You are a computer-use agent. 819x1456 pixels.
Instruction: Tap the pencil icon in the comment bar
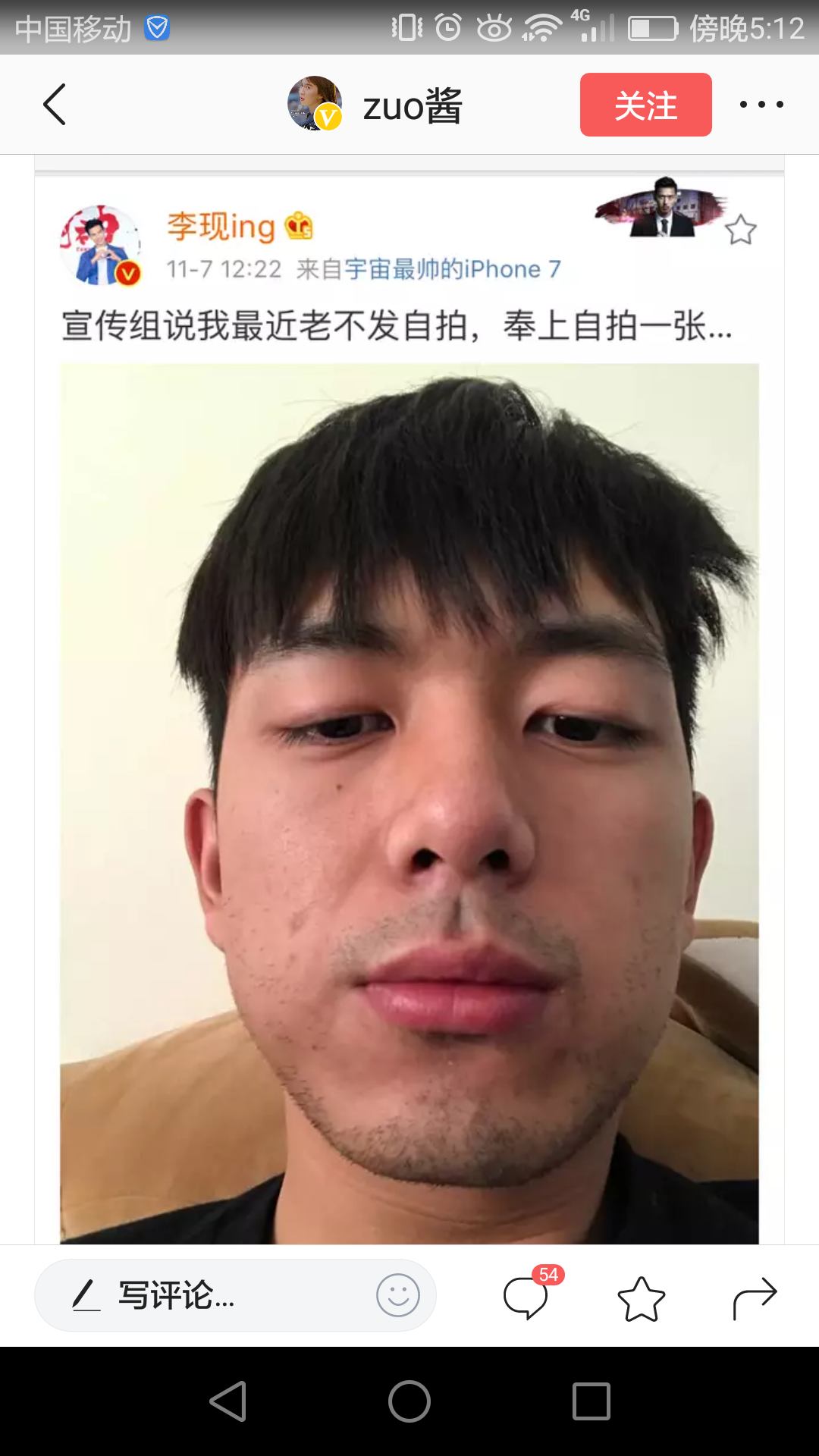86,1296
